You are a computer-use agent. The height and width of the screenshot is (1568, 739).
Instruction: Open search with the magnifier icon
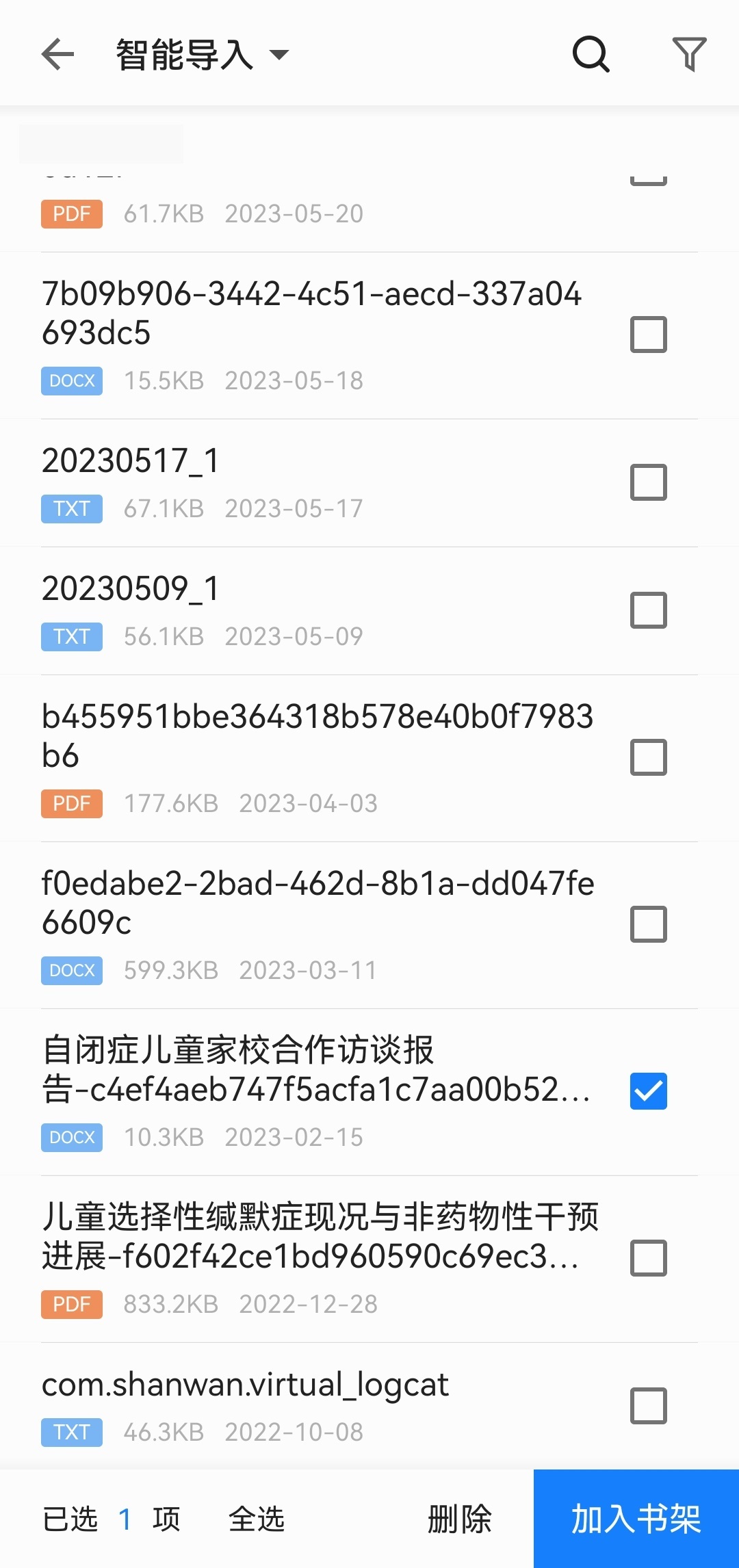(589, 54)
